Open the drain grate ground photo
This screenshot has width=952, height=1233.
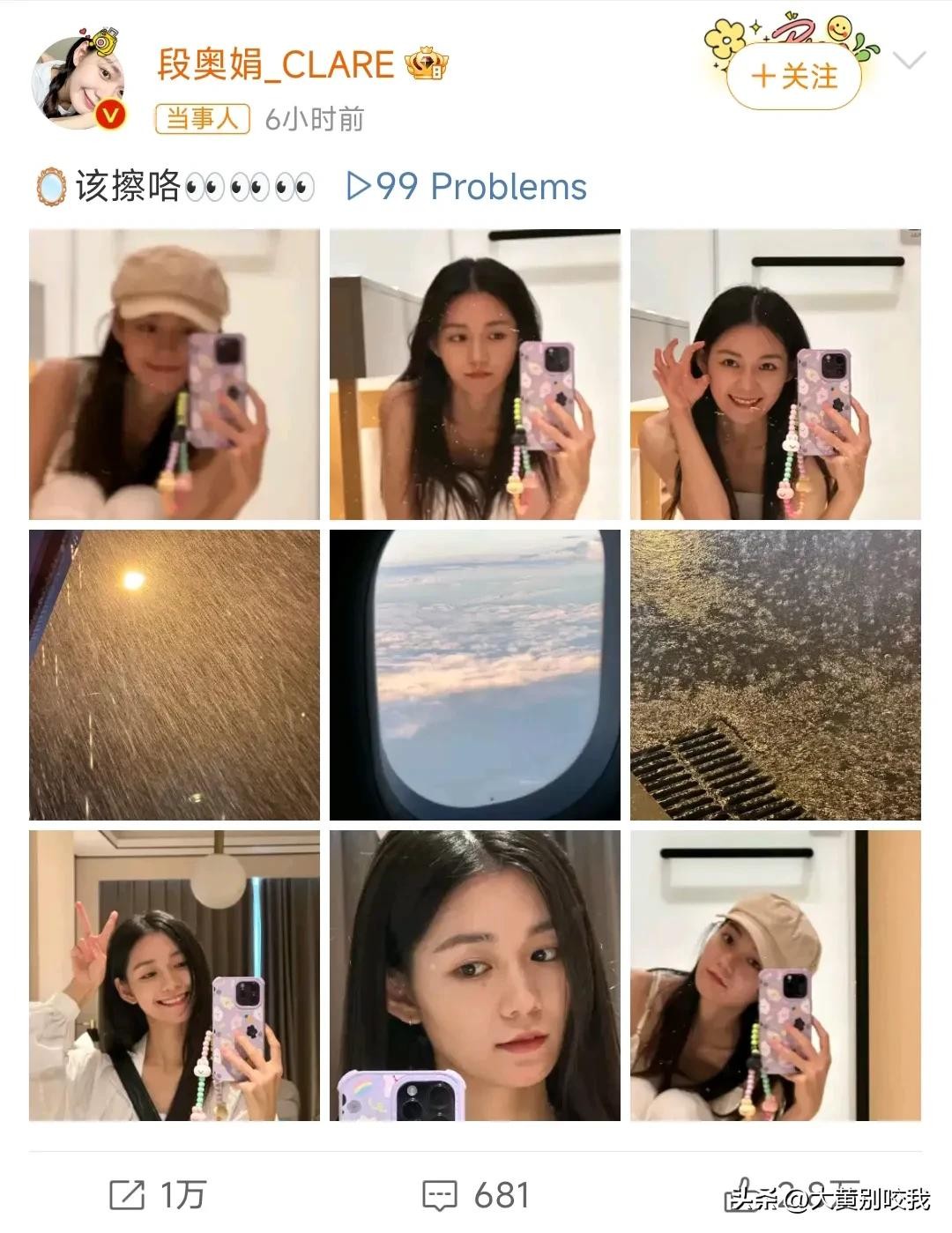(775, 675)
